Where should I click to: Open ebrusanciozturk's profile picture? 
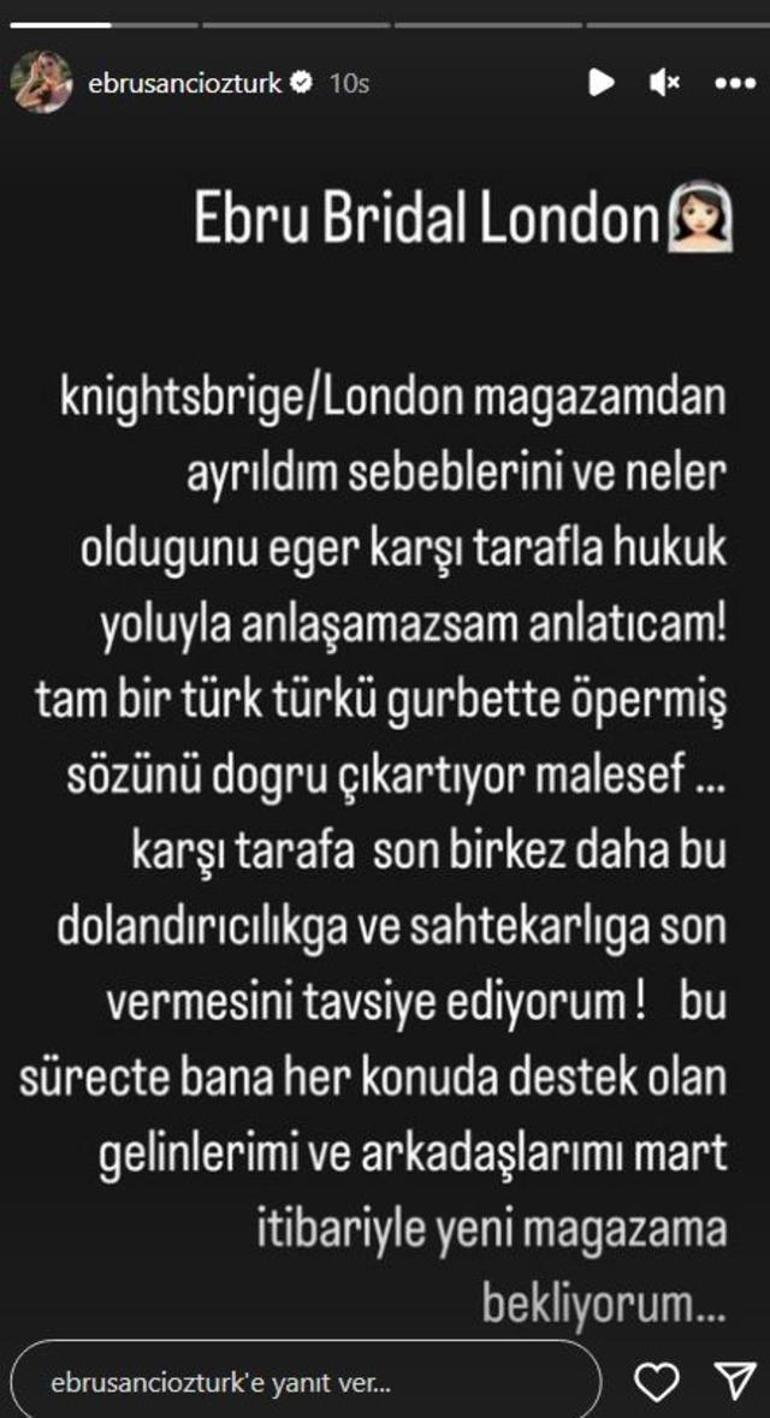coord(41,82)
